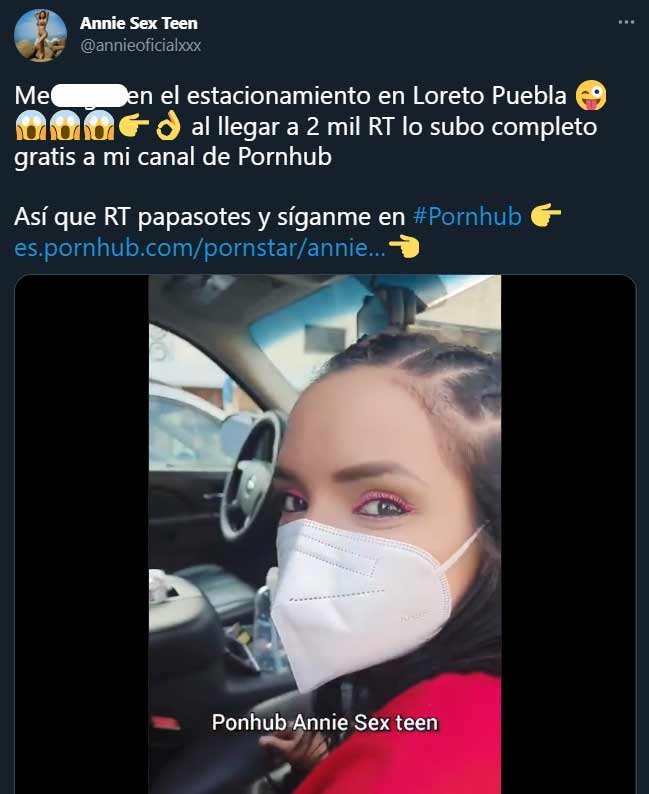This screenshot has height=794, width=649.
Task: Open the #Pornhub hashtag
Action: coord(466,216)
